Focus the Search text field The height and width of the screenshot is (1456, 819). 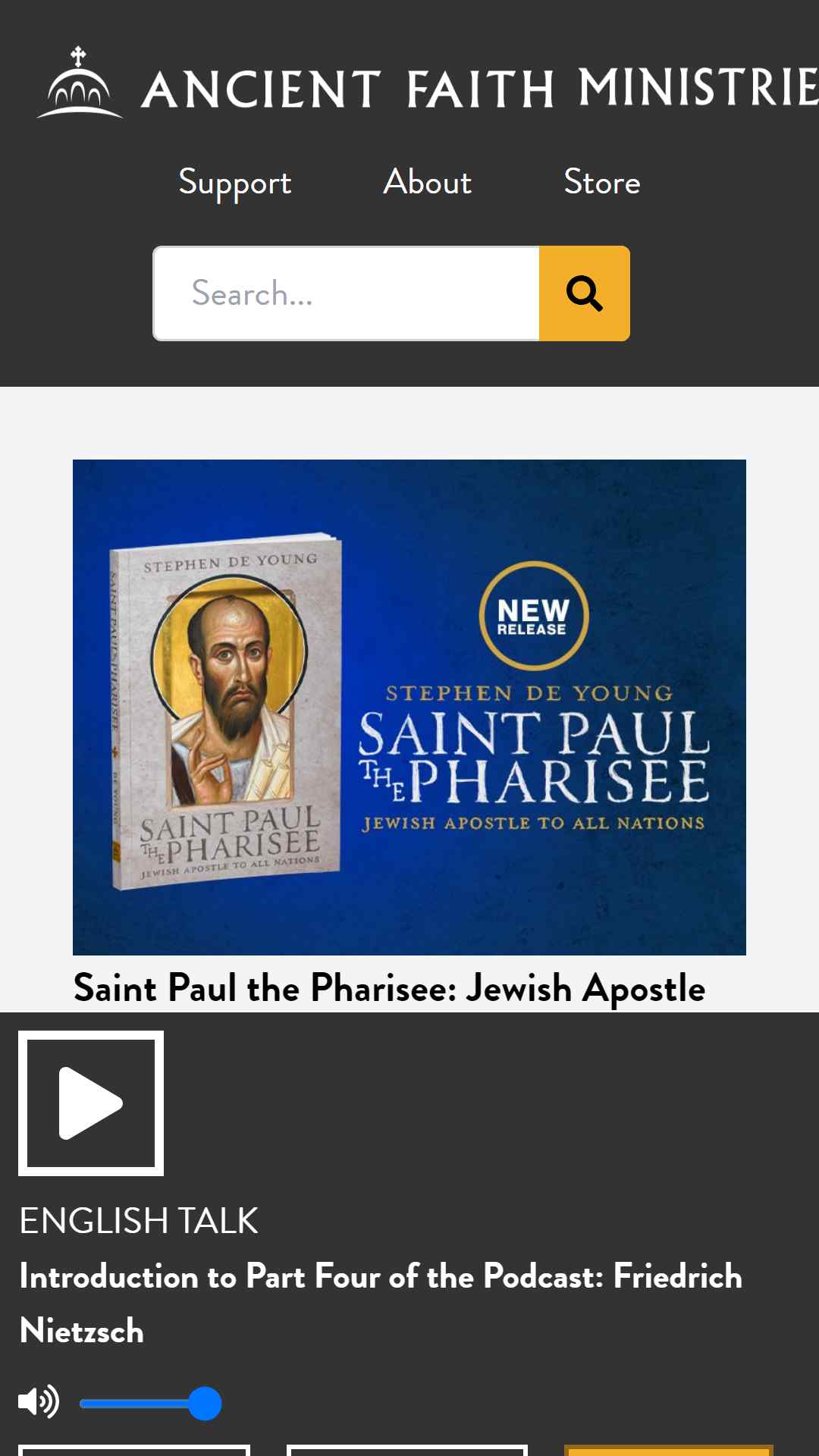pyautogui.click(x=347, y=293)
